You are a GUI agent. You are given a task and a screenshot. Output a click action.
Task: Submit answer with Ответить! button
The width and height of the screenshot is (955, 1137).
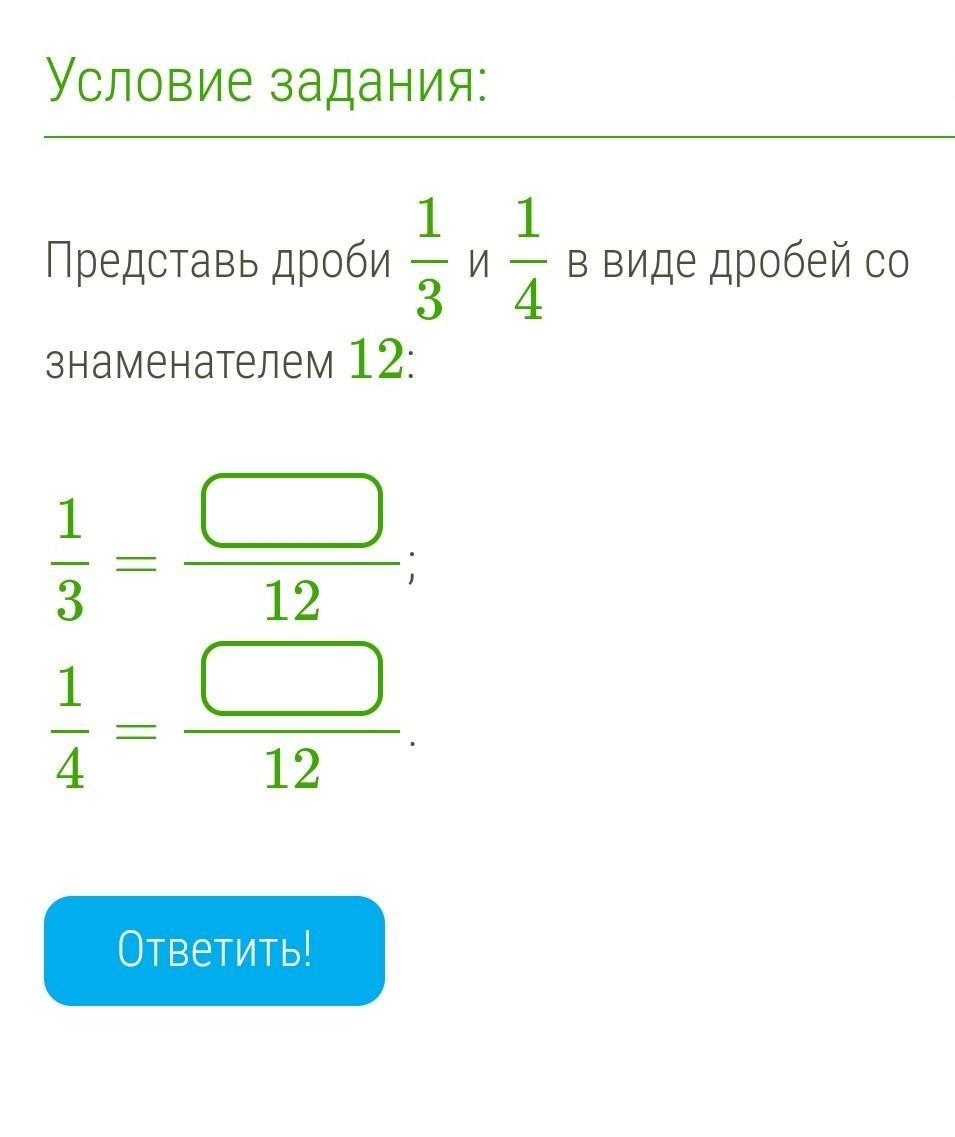214,950
